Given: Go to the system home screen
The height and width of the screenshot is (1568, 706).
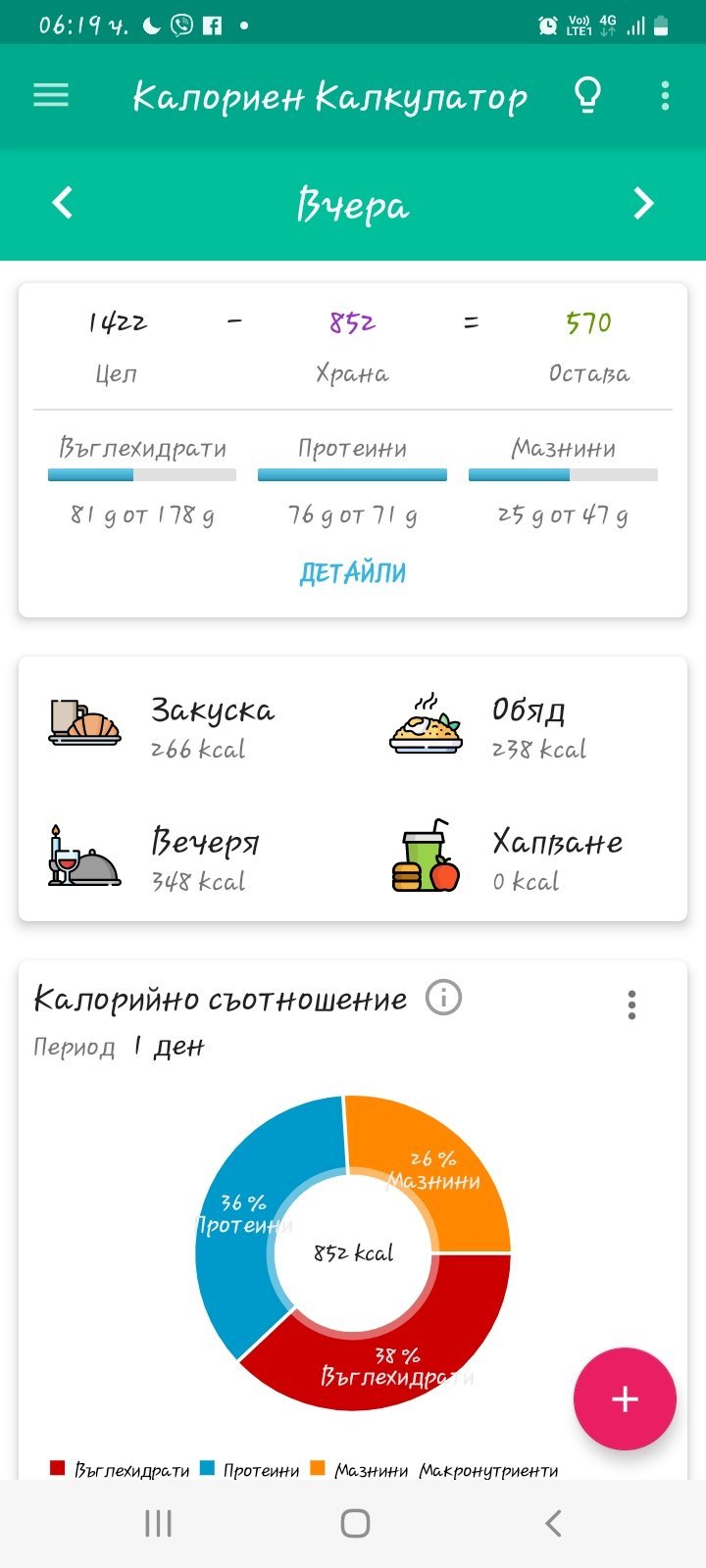Looking at the screenshot, I should point(354,1523).
